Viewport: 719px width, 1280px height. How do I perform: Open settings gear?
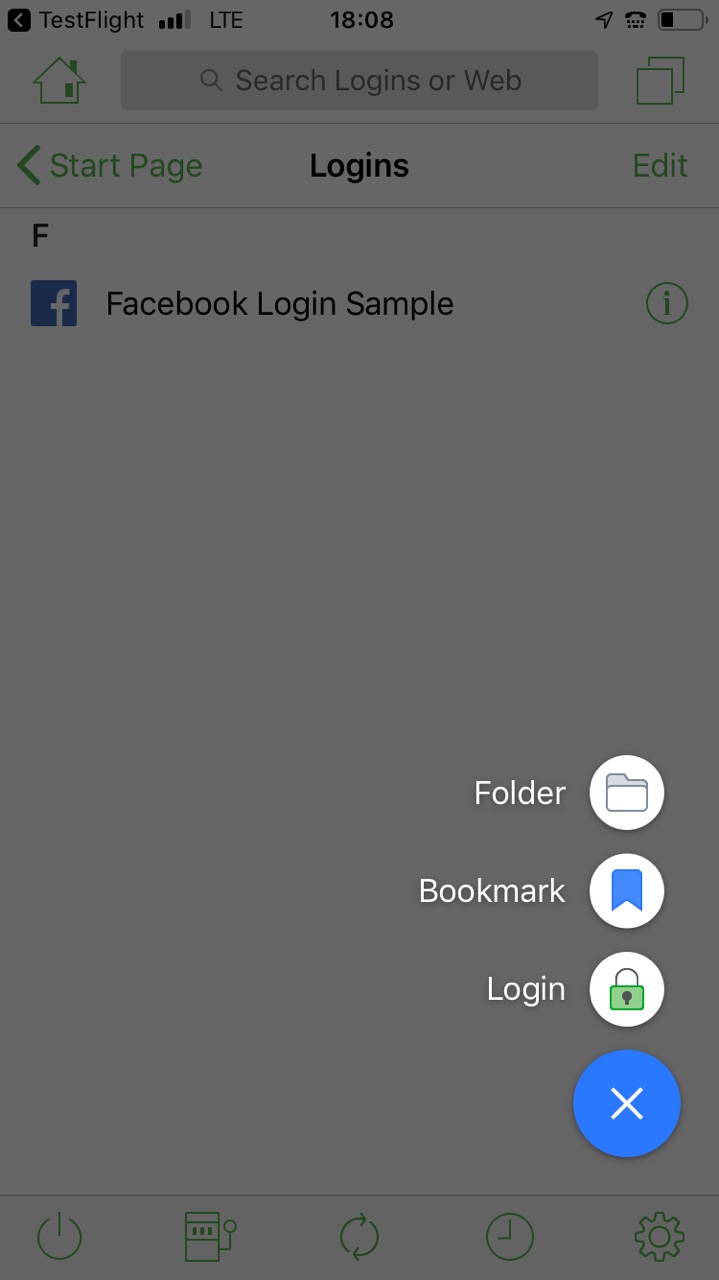(x=659, y=1237)
